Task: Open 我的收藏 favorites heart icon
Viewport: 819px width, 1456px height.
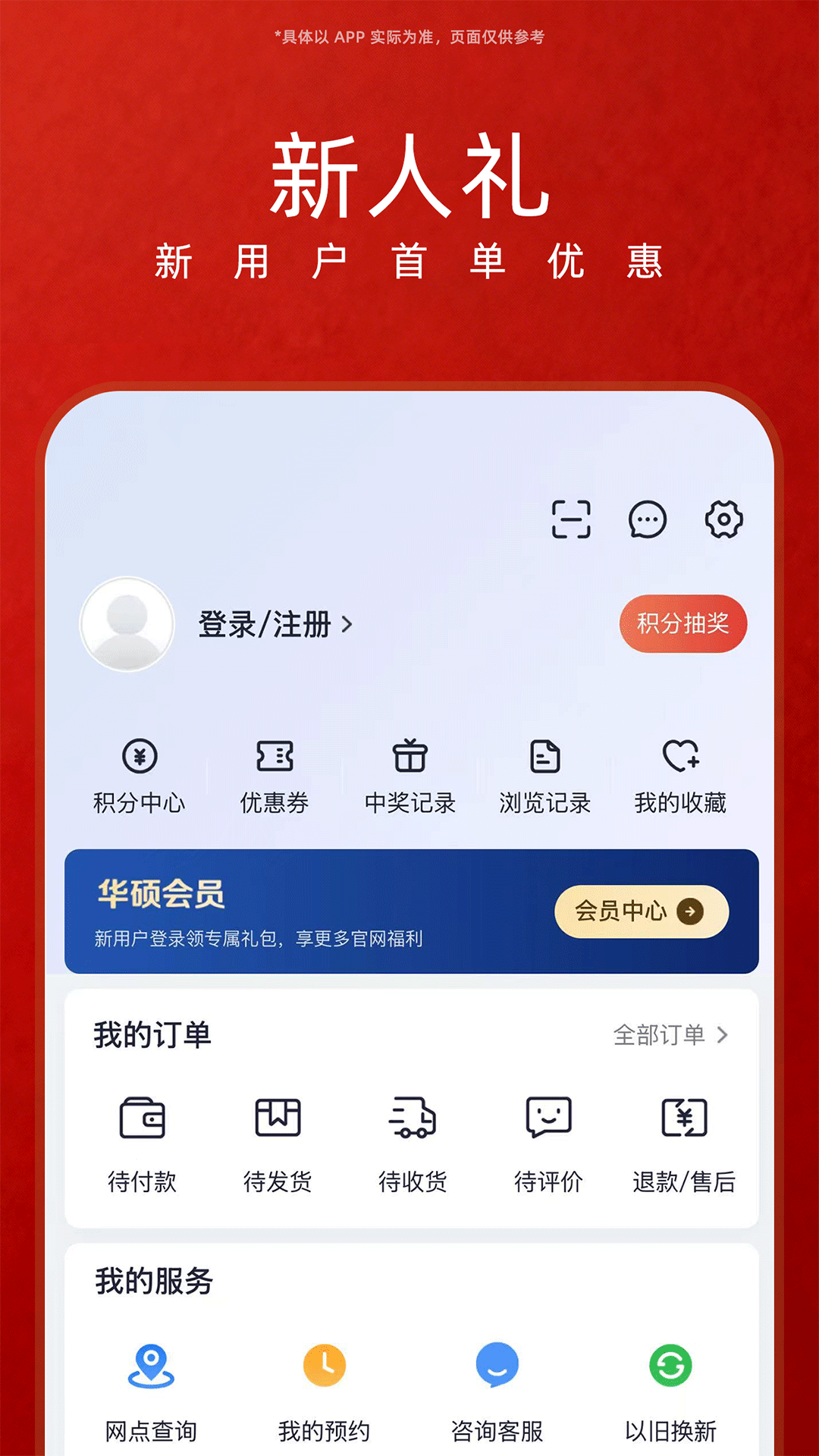Action: [681, 768]
